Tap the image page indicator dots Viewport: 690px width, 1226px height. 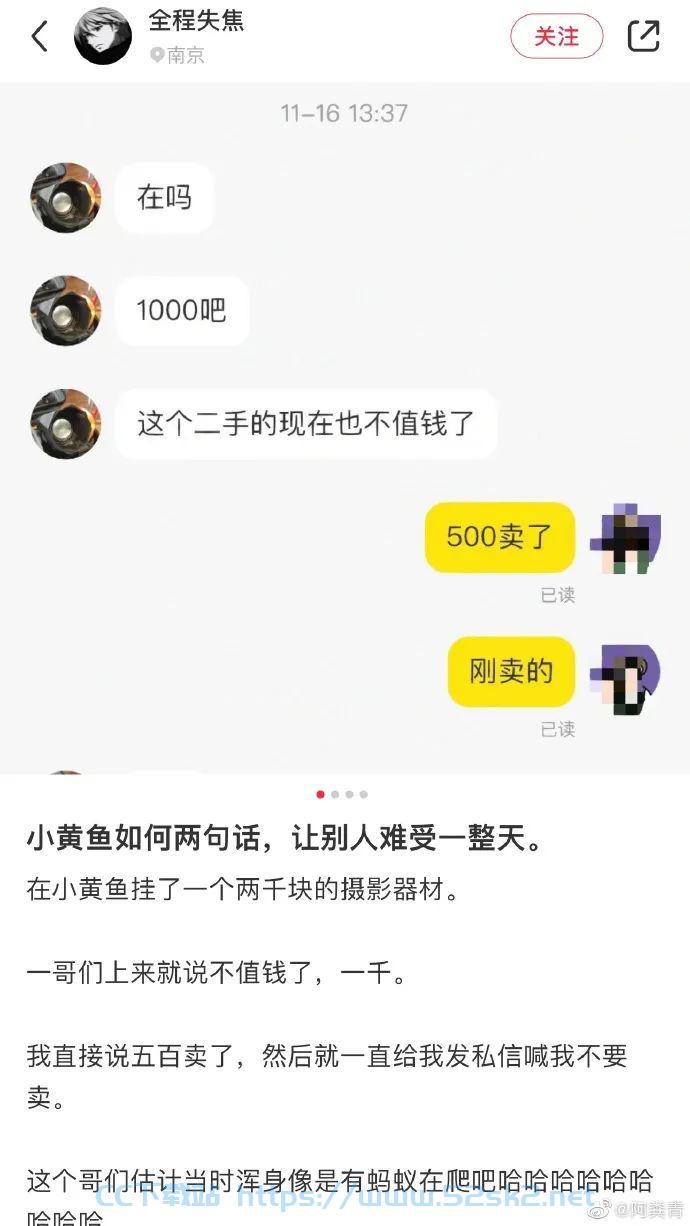point(342,795)
